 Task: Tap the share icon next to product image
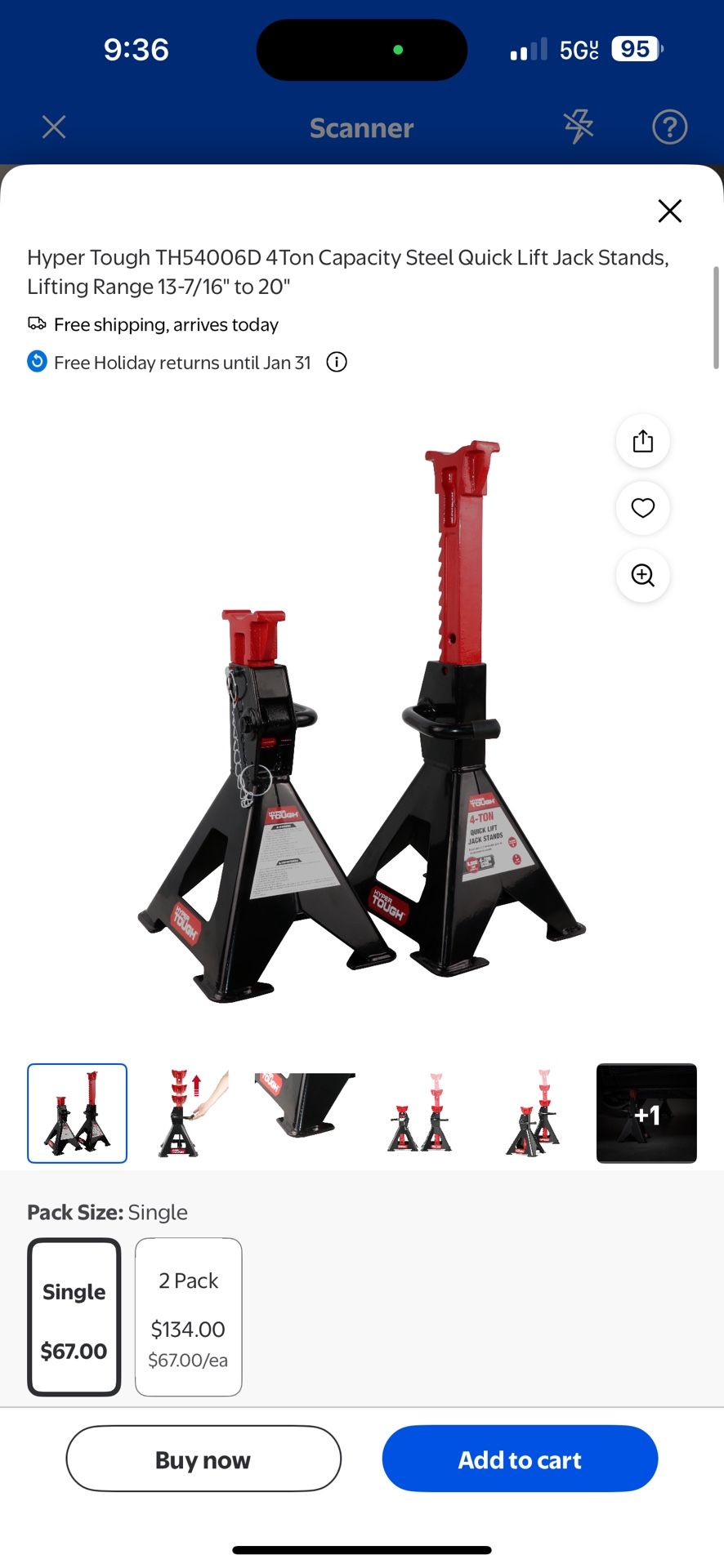click(x=642, y=441)
